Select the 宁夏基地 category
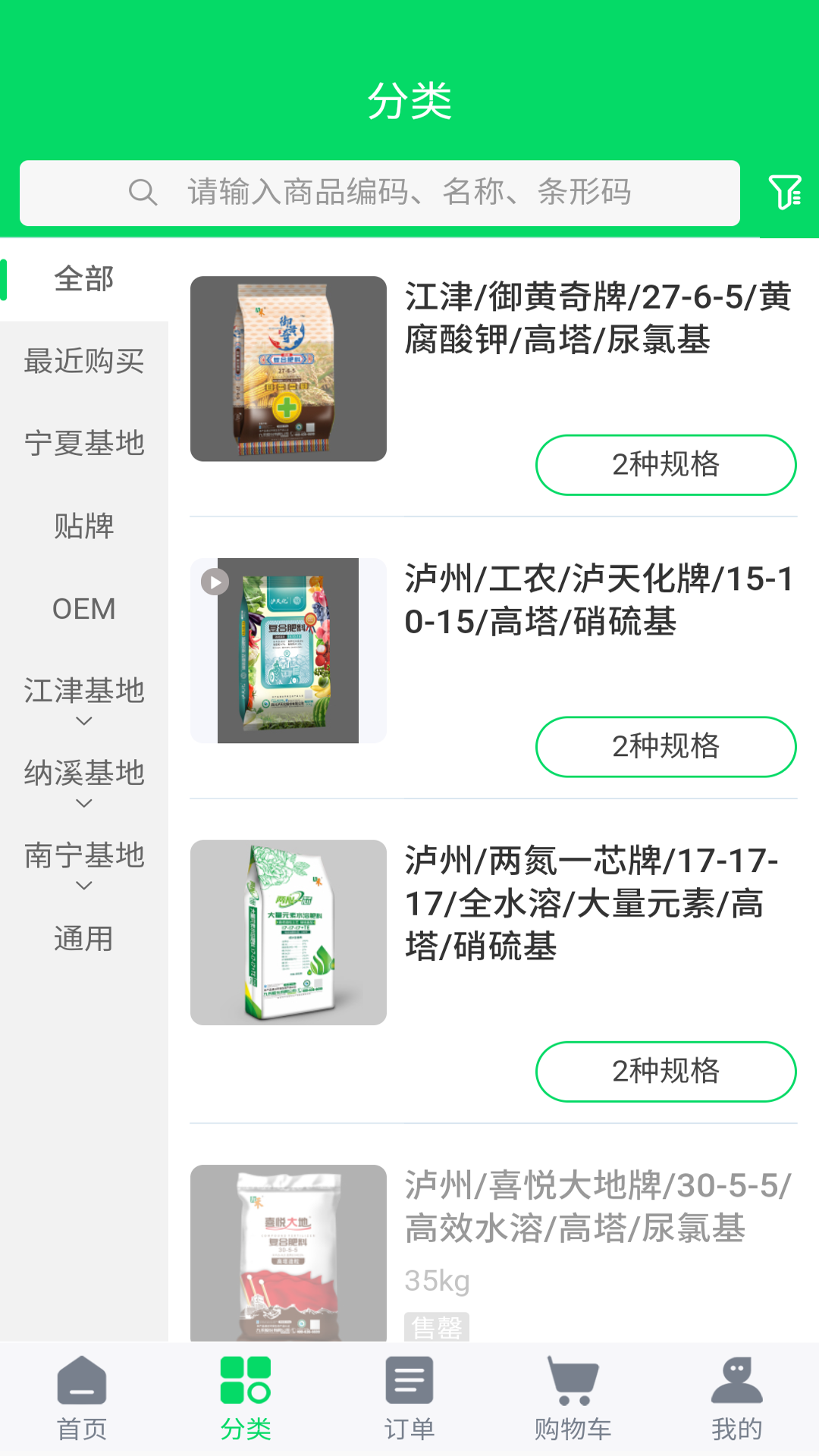Viewport: 819px width, 1456px height. [83, 445]
